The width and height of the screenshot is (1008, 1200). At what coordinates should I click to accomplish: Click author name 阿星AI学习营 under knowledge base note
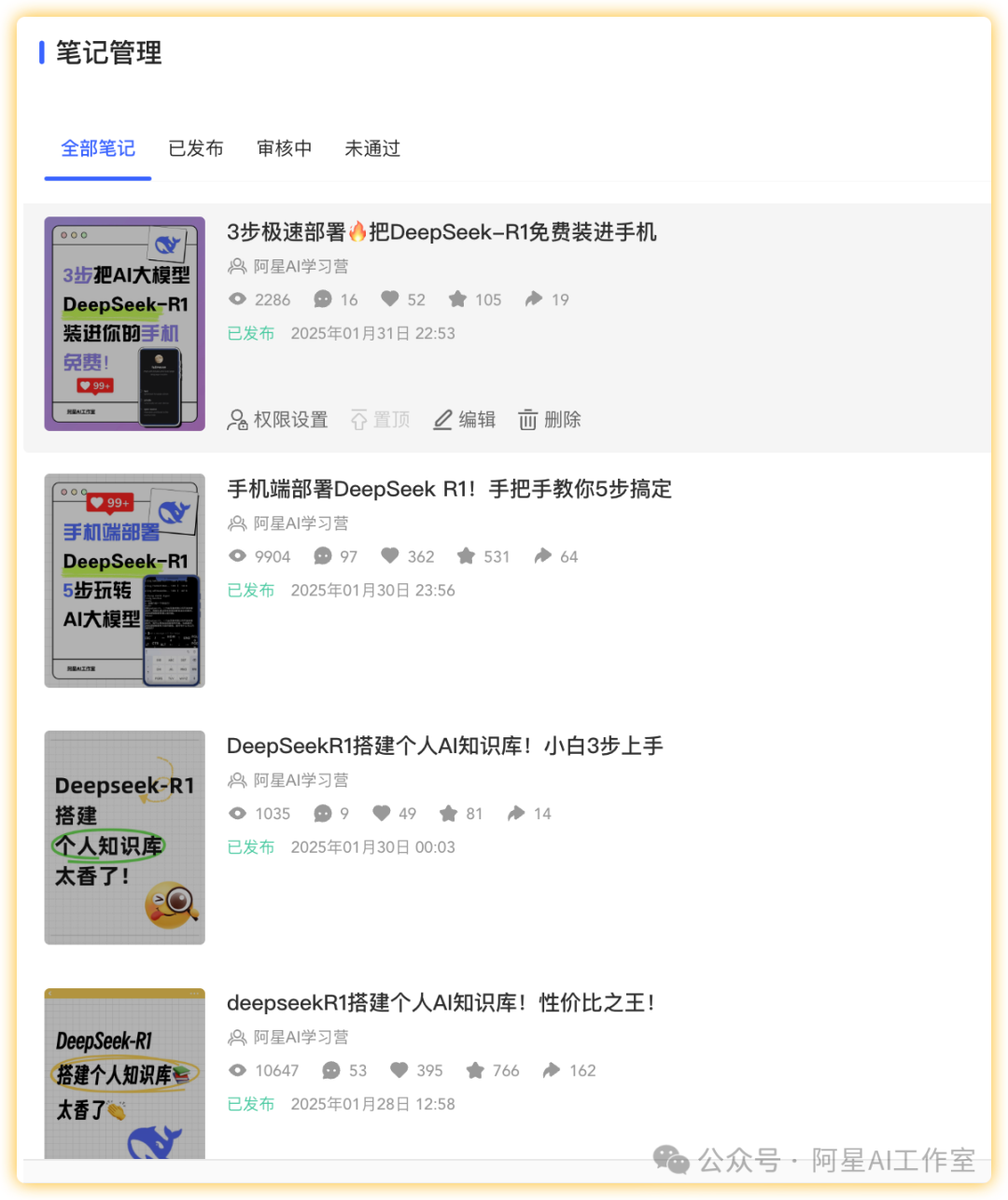(299, 780)
